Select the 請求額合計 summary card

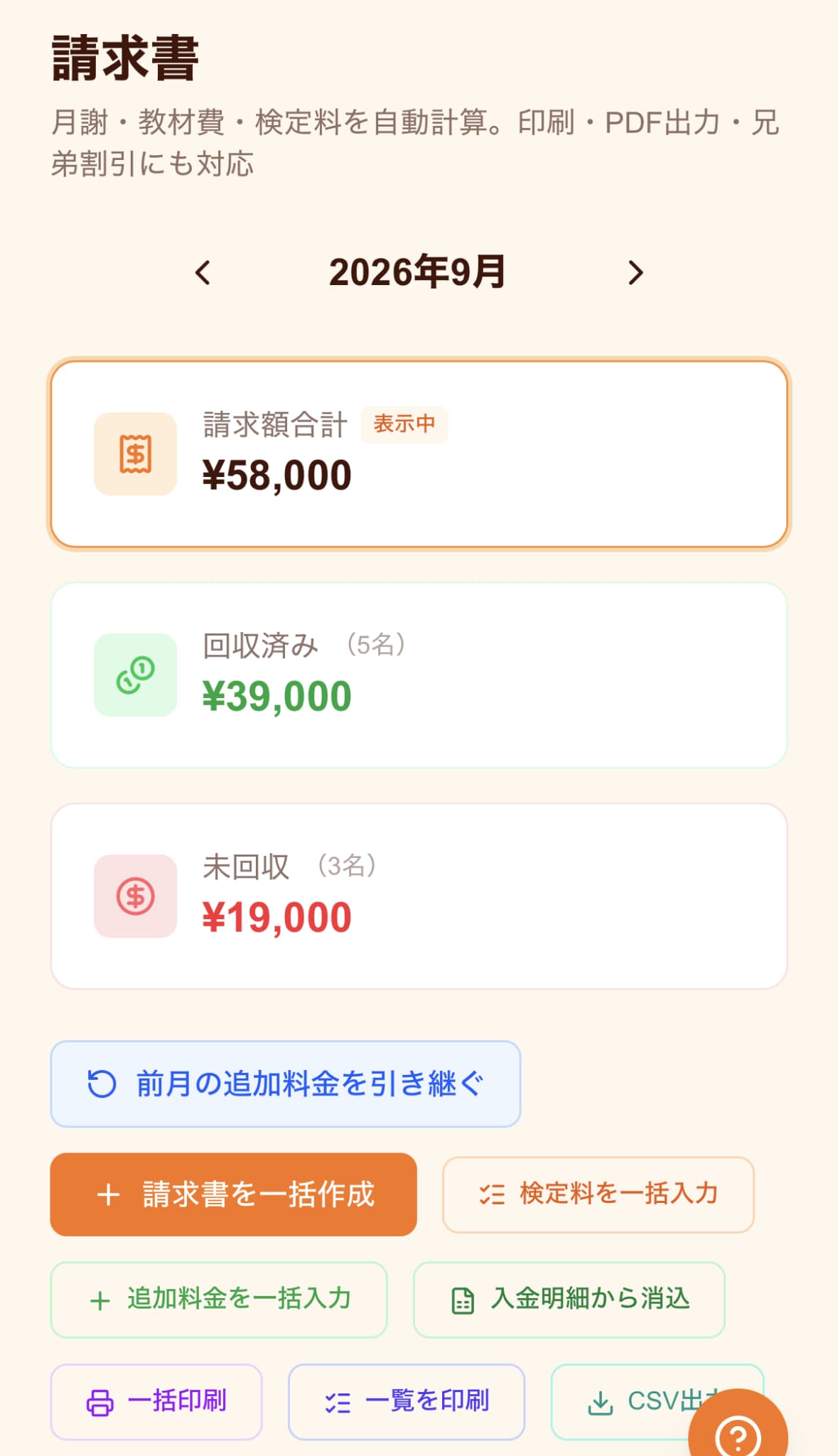point(419,454)
